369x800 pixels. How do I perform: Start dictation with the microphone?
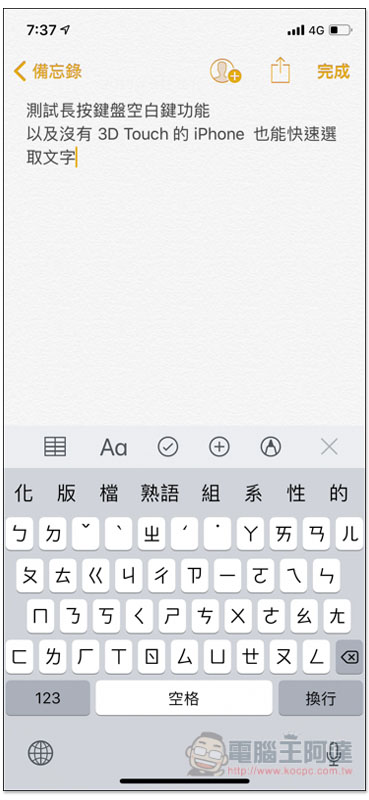pos(334,753)
